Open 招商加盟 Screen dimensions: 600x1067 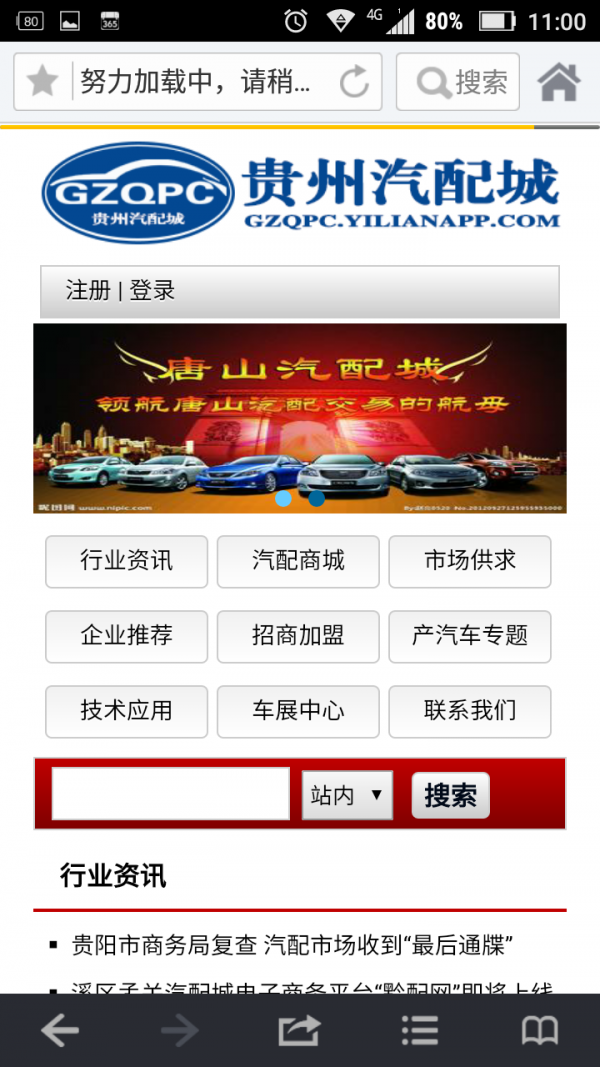point(298,636)
